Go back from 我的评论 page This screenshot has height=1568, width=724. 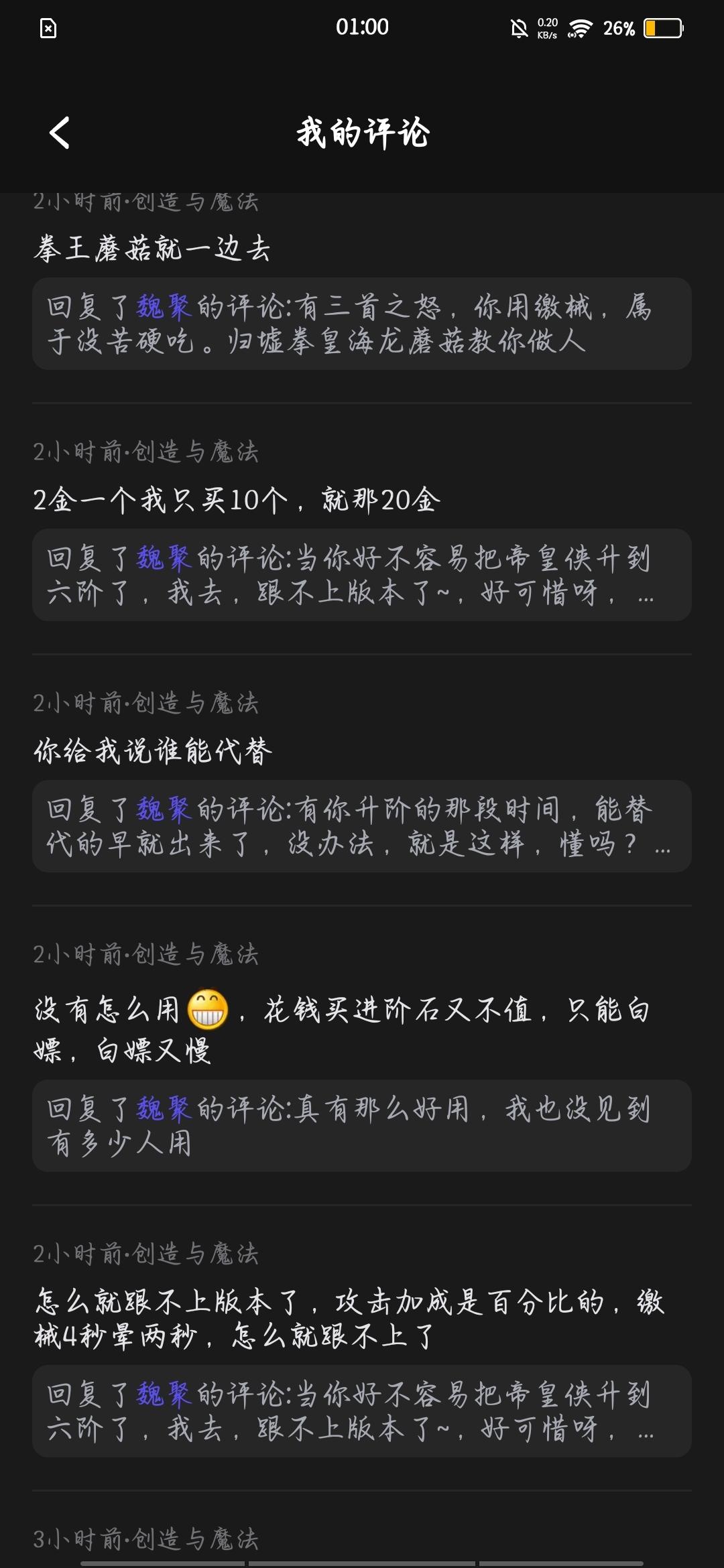[x=60, y=133]
